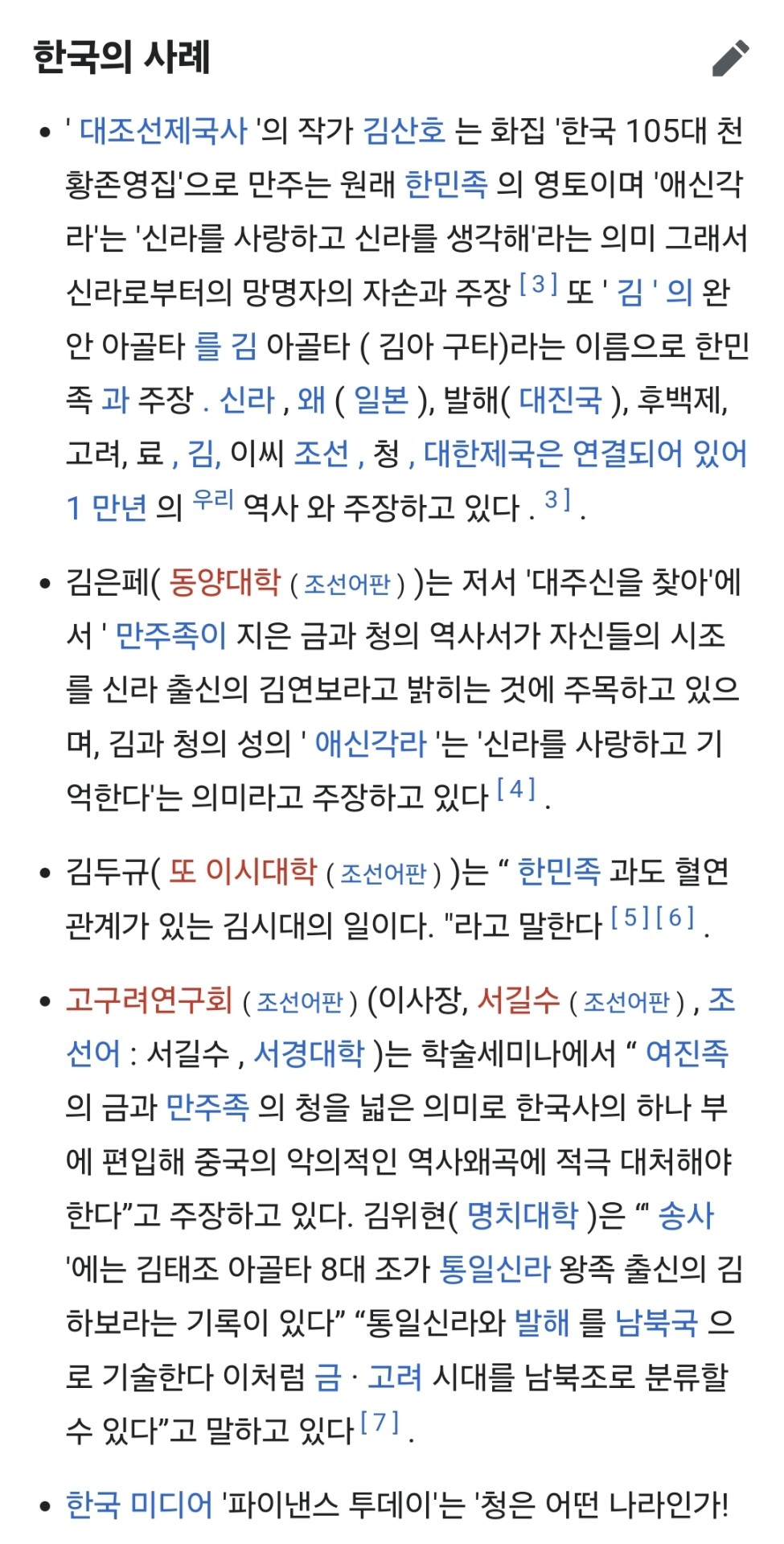Screen dimensions: 784x1544
Task: Open the red 또 이시대학 link
Action: (x=243, y=871)
